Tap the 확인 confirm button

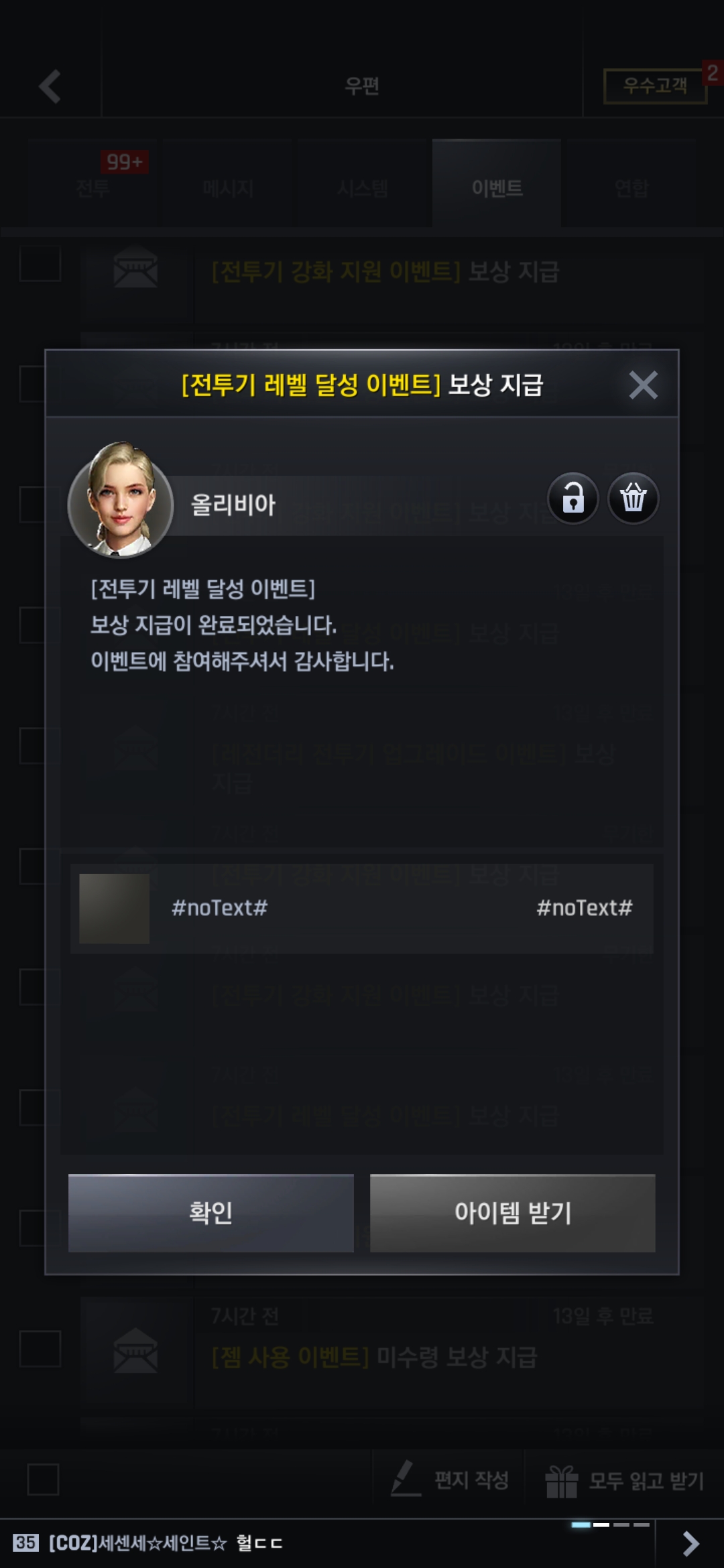tap(210, 1213)
